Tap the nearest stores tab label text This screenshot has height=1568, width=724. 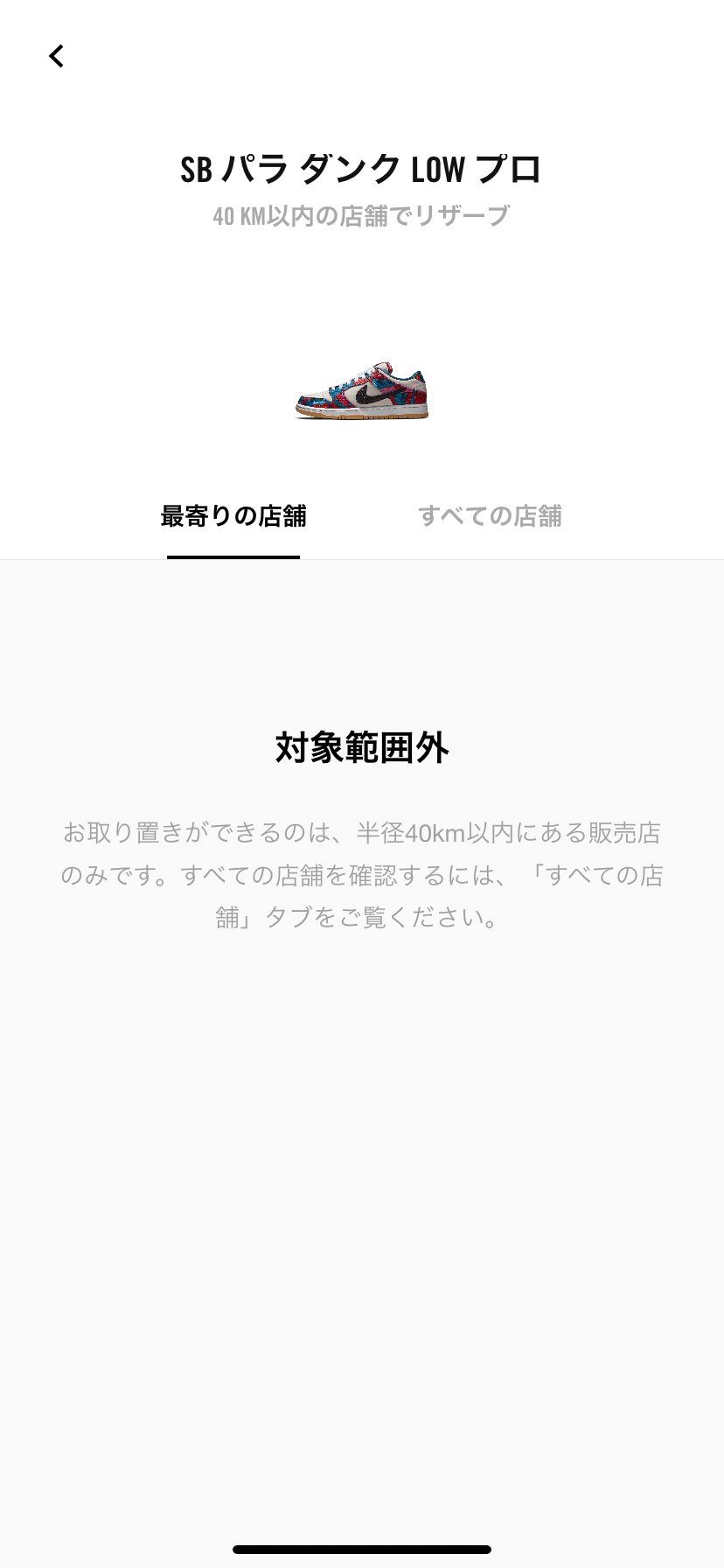[x=232, y=517]
